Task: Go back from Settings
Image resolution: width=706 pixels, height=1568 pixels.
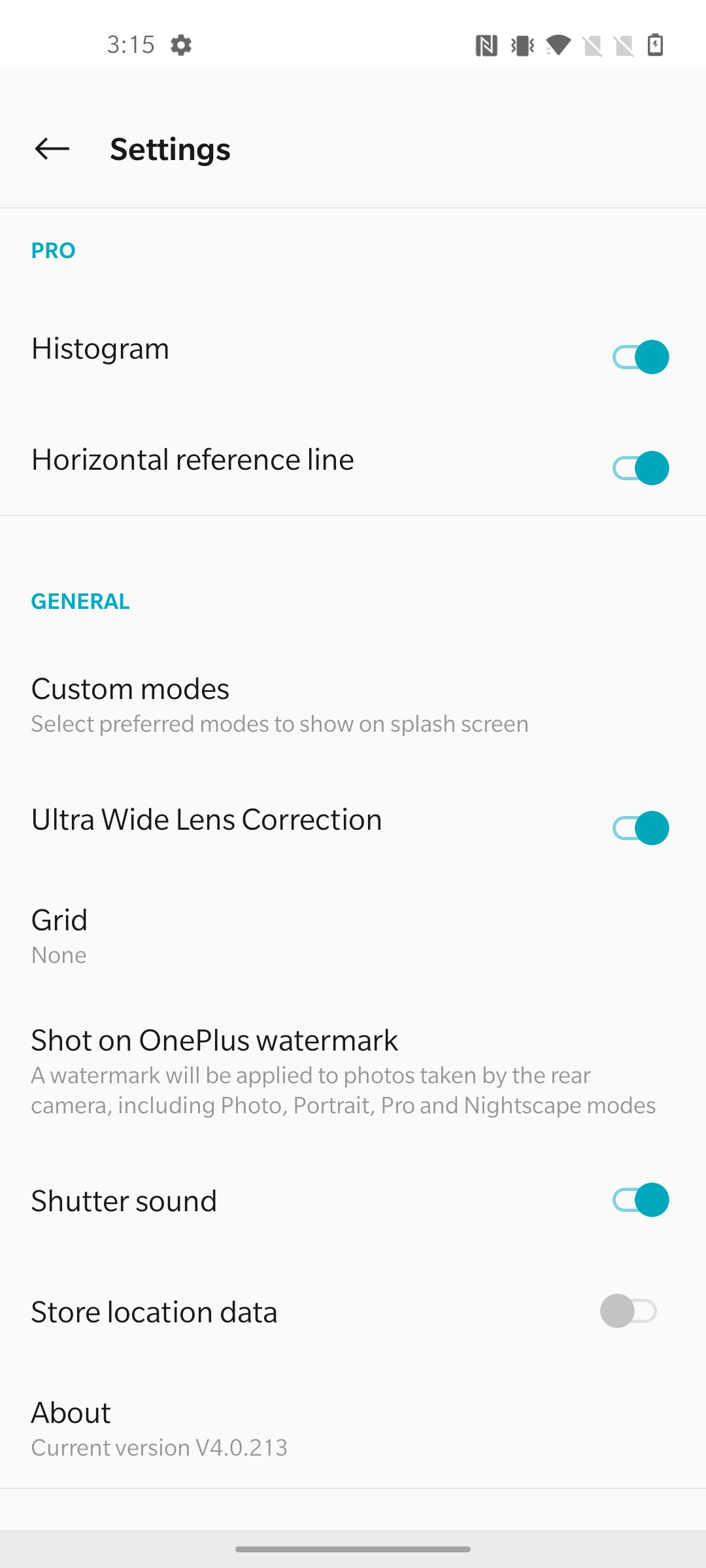Action: click(x=52, y=149)
